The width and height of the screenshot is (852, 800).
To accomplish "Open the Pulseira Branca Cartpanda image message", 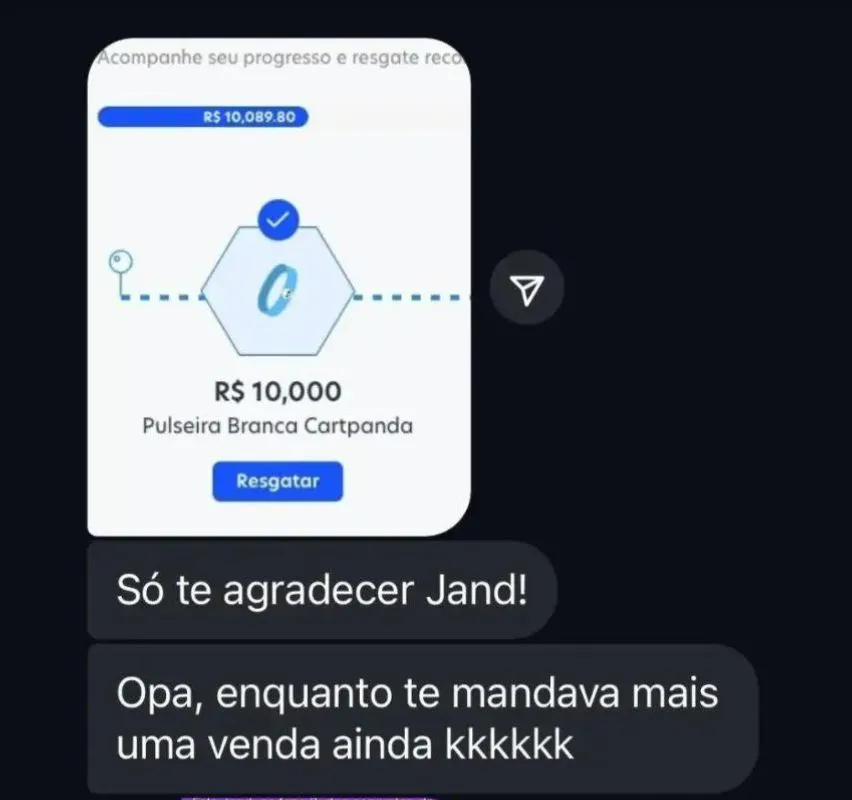I will (278, 290).
